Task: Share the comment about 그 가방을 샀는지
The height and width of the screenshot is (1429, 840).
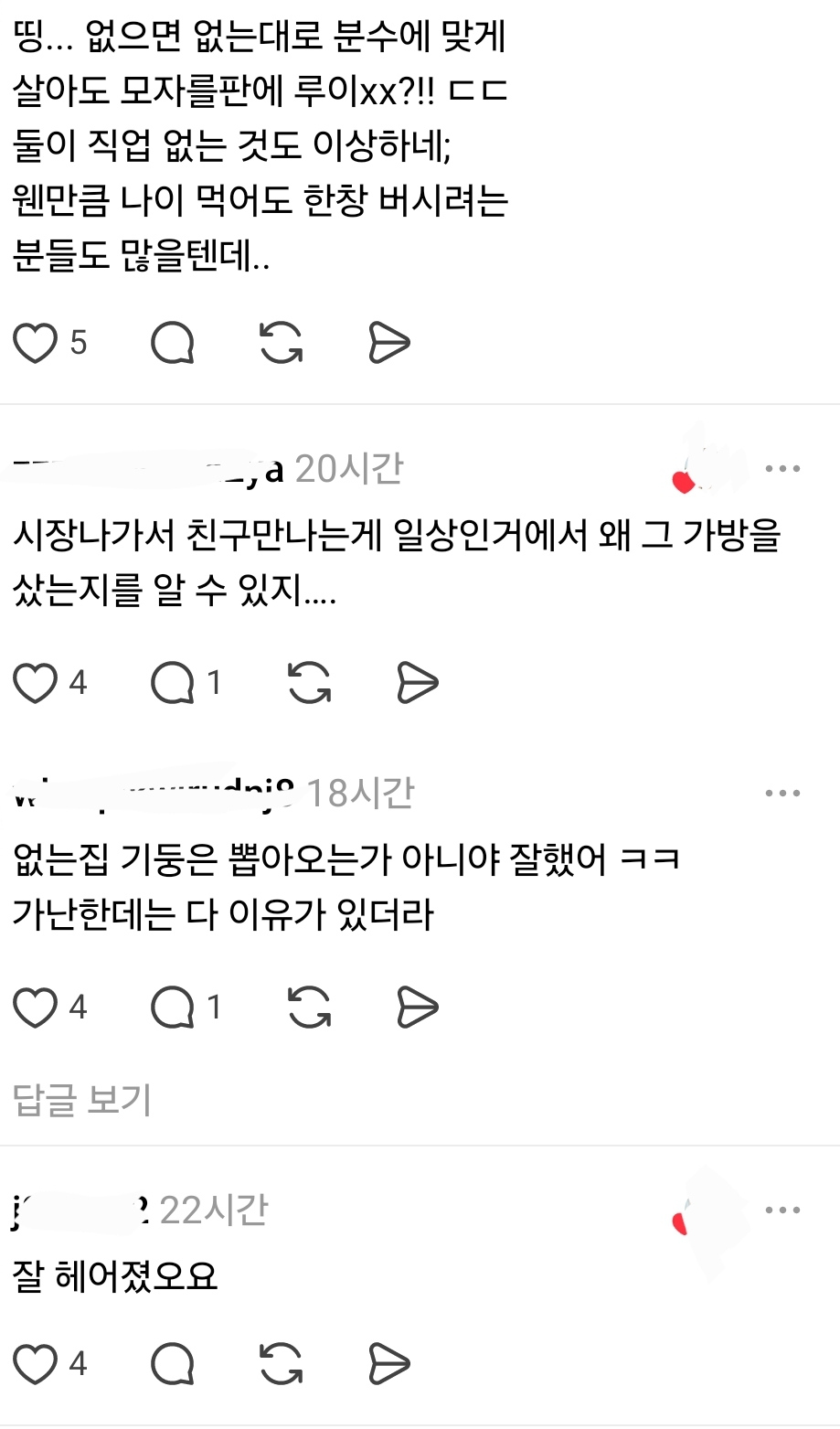Action: click(418, 683)
